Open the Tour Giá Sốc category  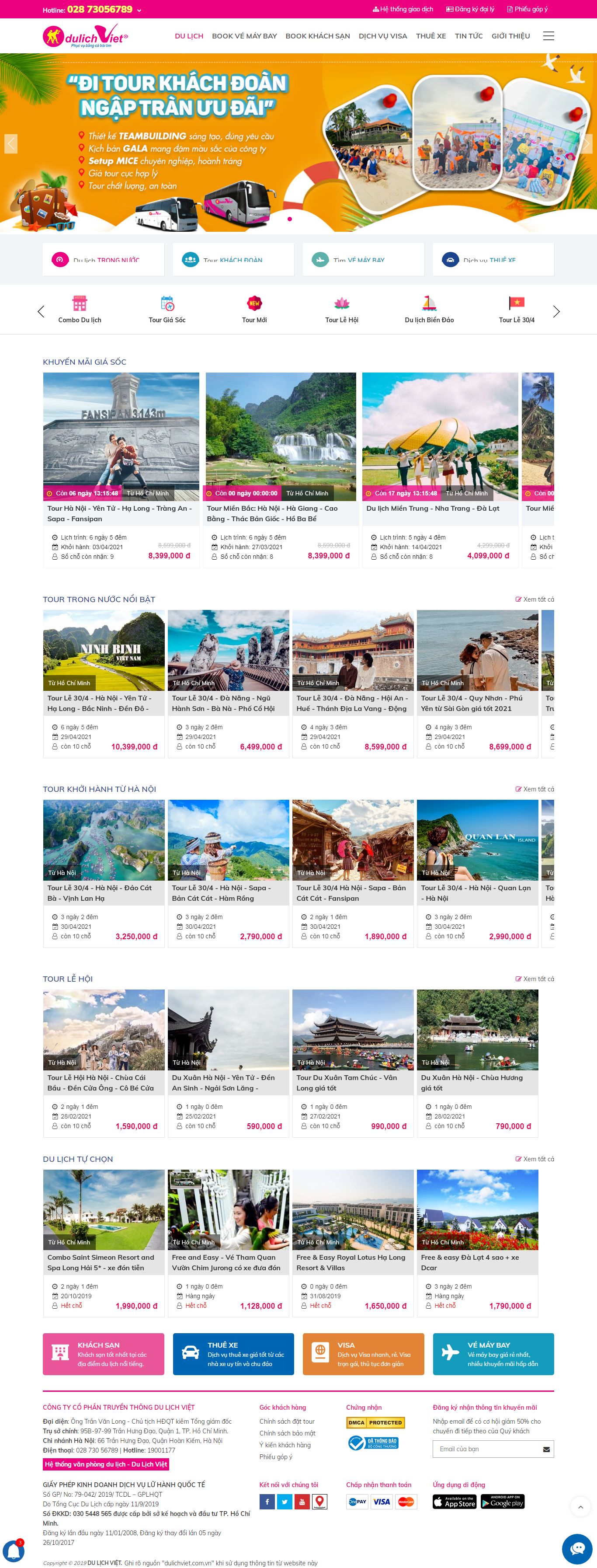click(x=167, y=309)
